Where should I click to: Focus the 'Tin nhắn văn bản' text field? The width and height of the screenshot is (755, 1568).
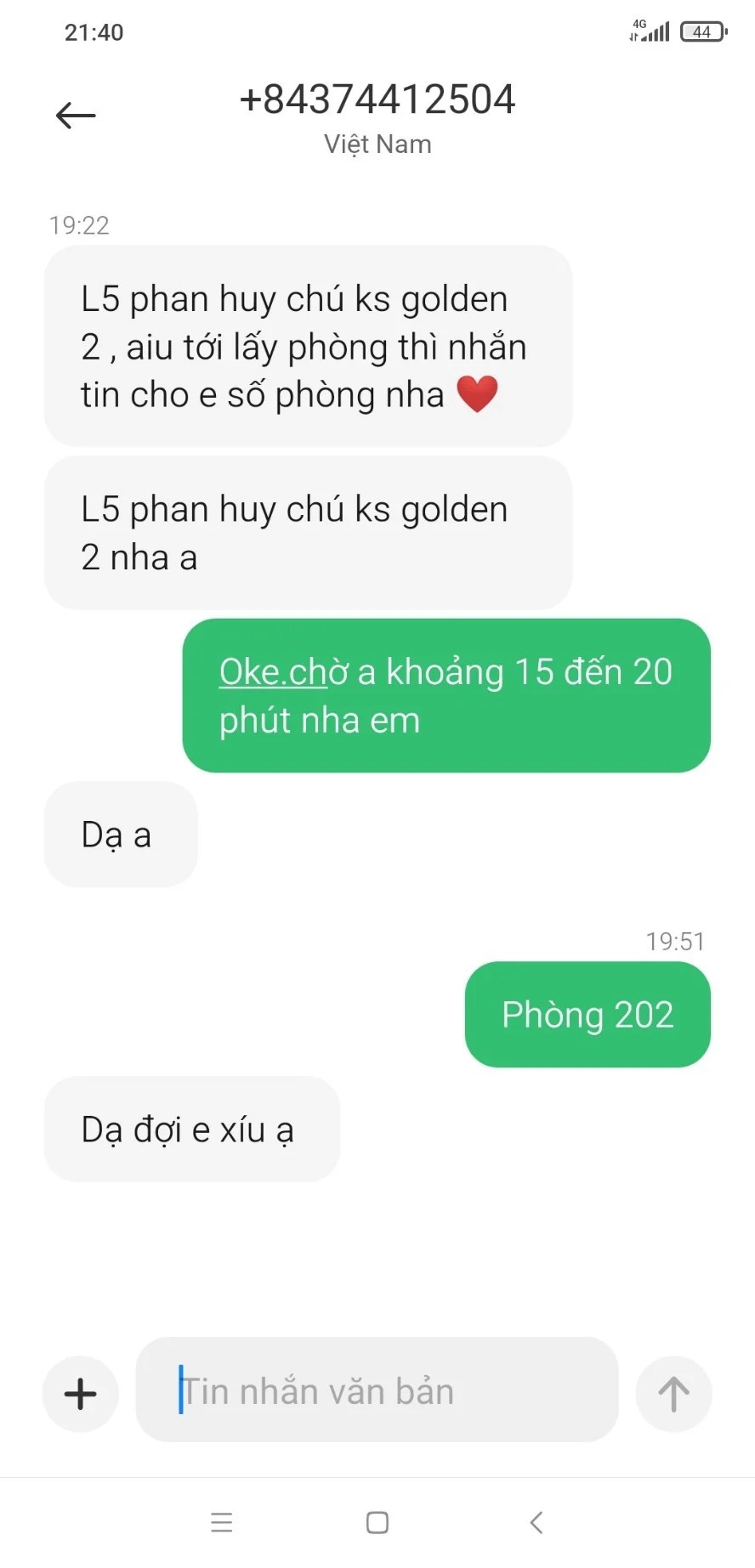pyautogui.click(x=377, y=1390)
